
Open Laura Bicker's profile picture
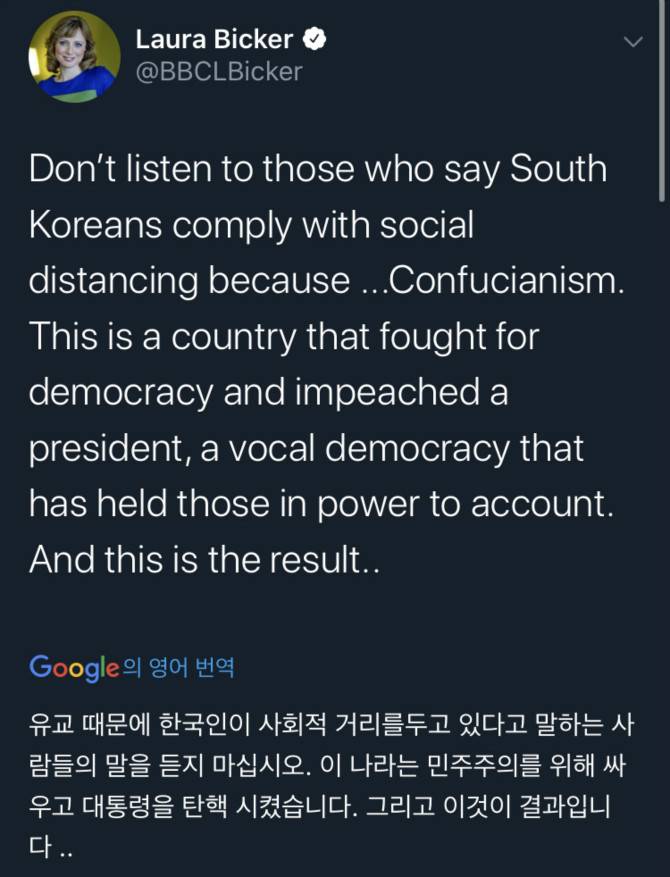pyautogui.click(x=73, y=56)
